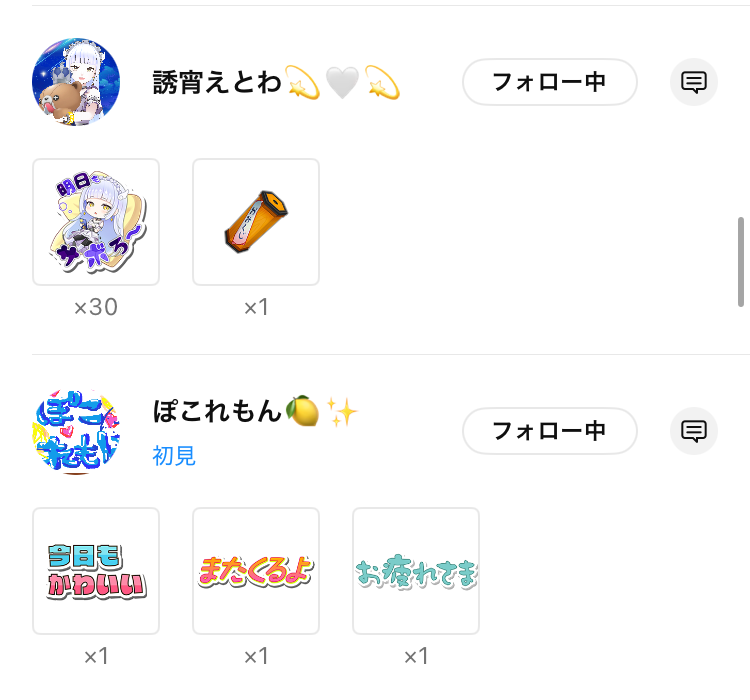Select the またくるよ sticker tile
The height and width of the screenshot is (700, 750).
(256, 571)
